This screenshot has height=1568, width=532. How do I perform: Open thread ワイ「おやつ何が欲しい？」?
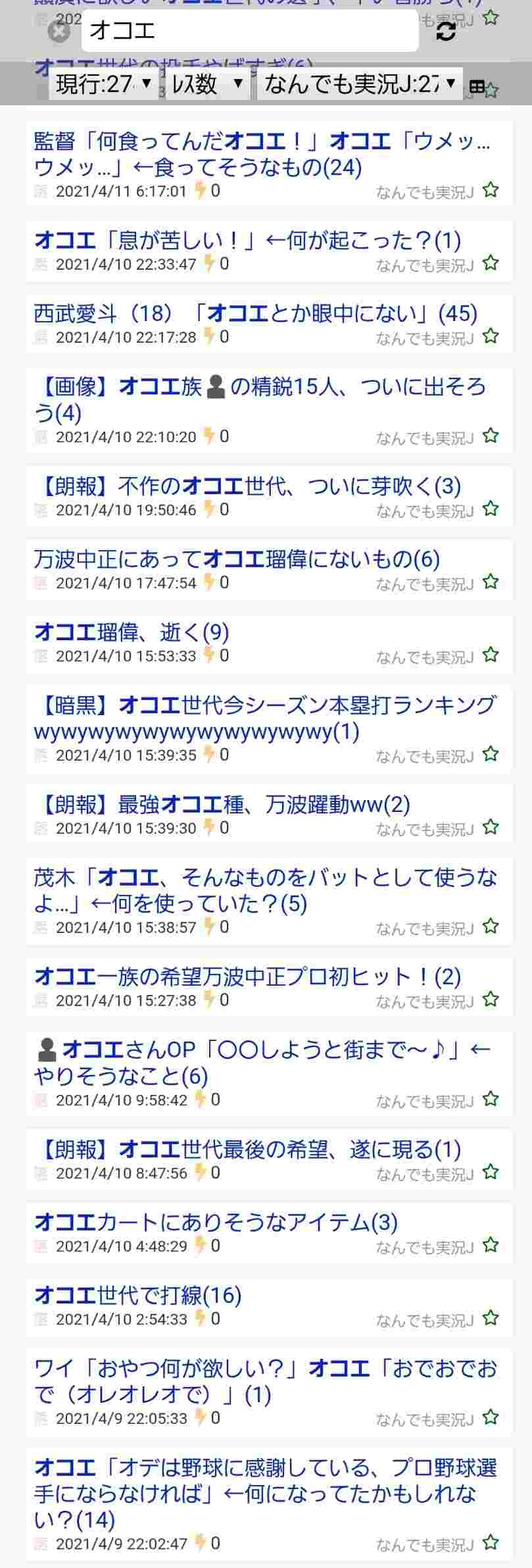(x=263, y=1381)
